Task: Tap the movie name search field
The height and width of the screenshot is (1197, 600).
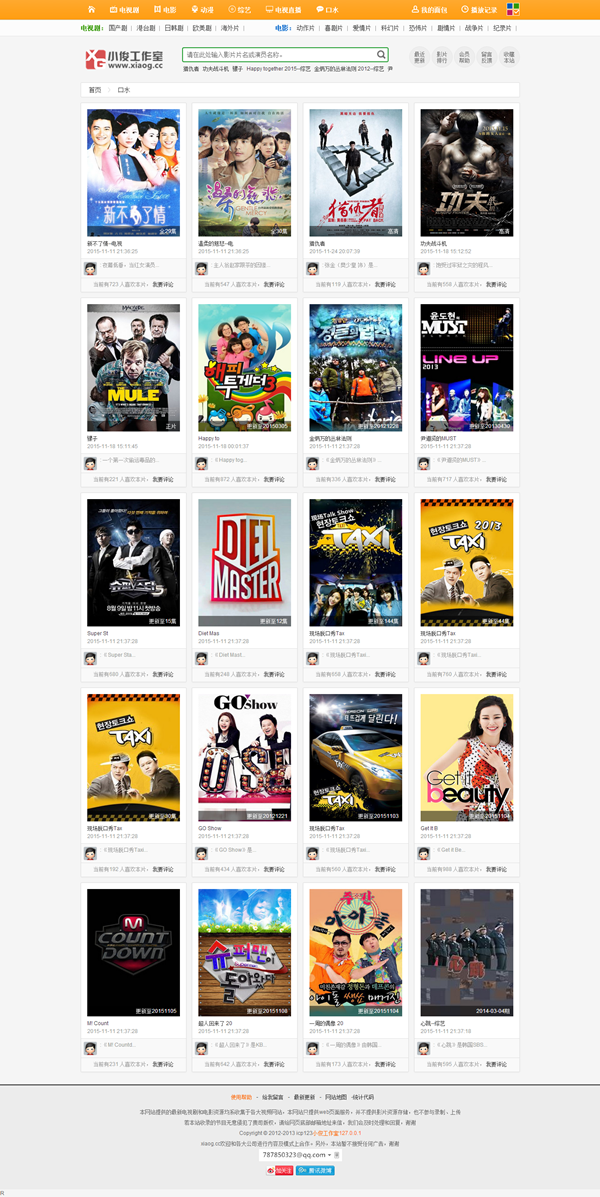Action: pos(278,55)
